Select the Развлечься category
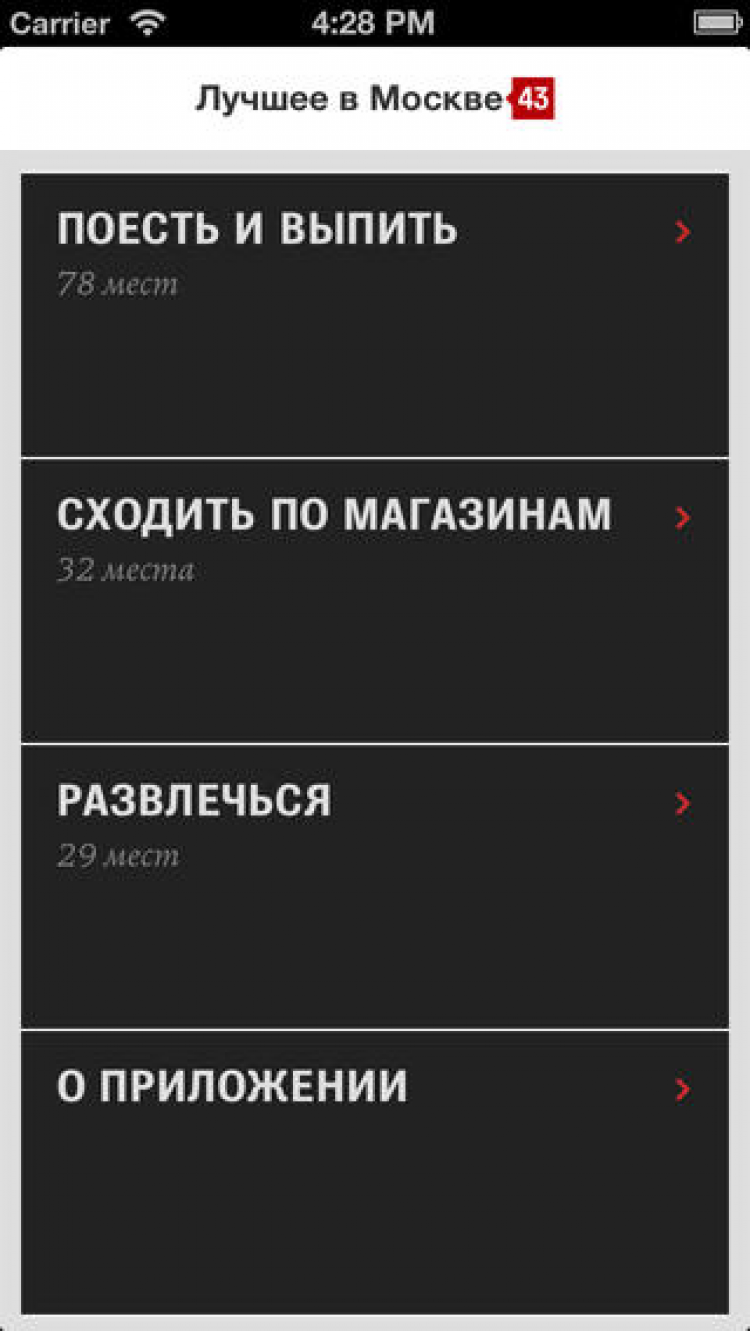The width and height of the screenshot is (750, 1331). pos(374,886)
